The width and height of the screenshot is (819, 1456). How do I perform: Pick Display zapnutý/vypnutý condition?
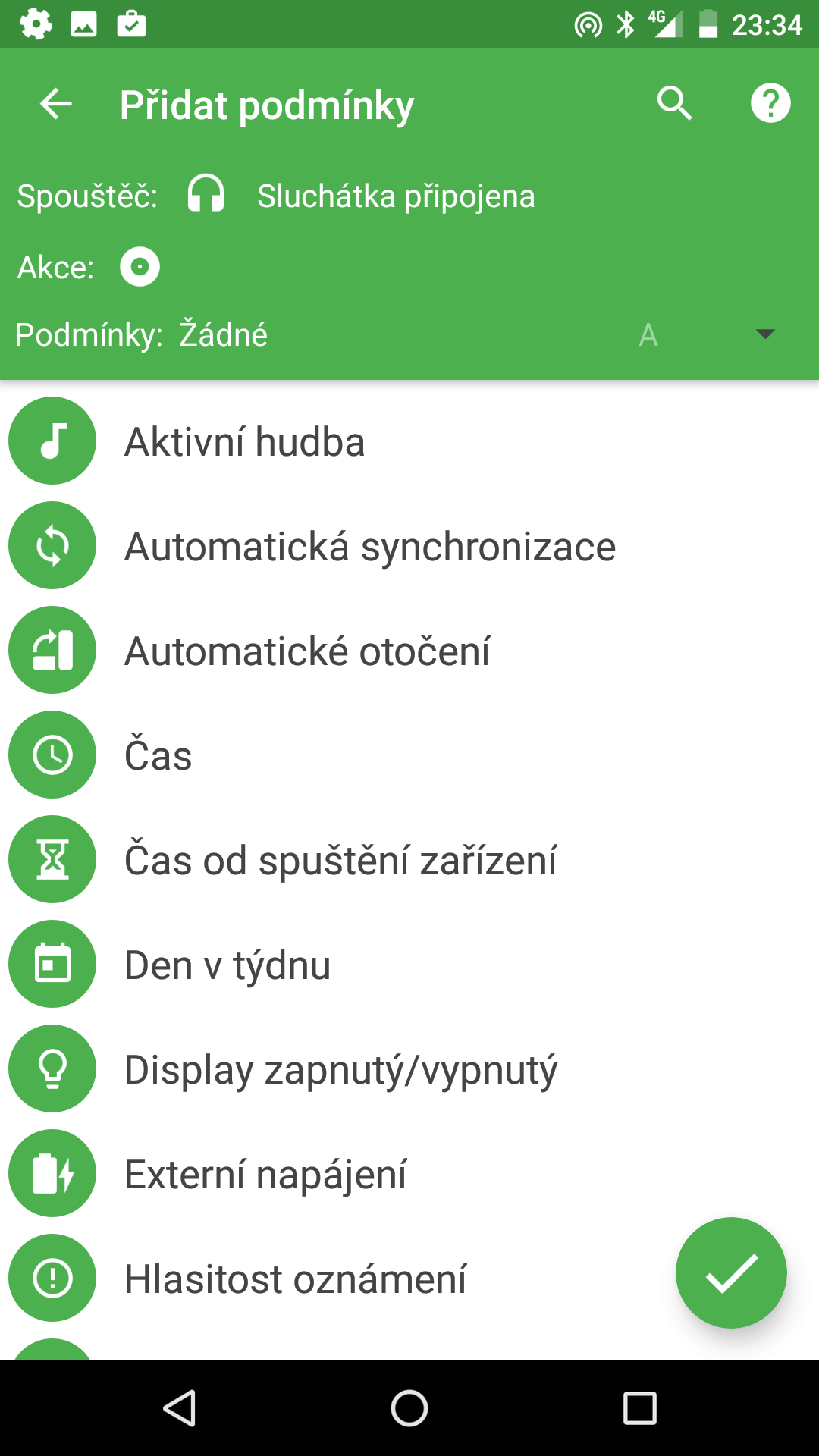point(409,1069)
